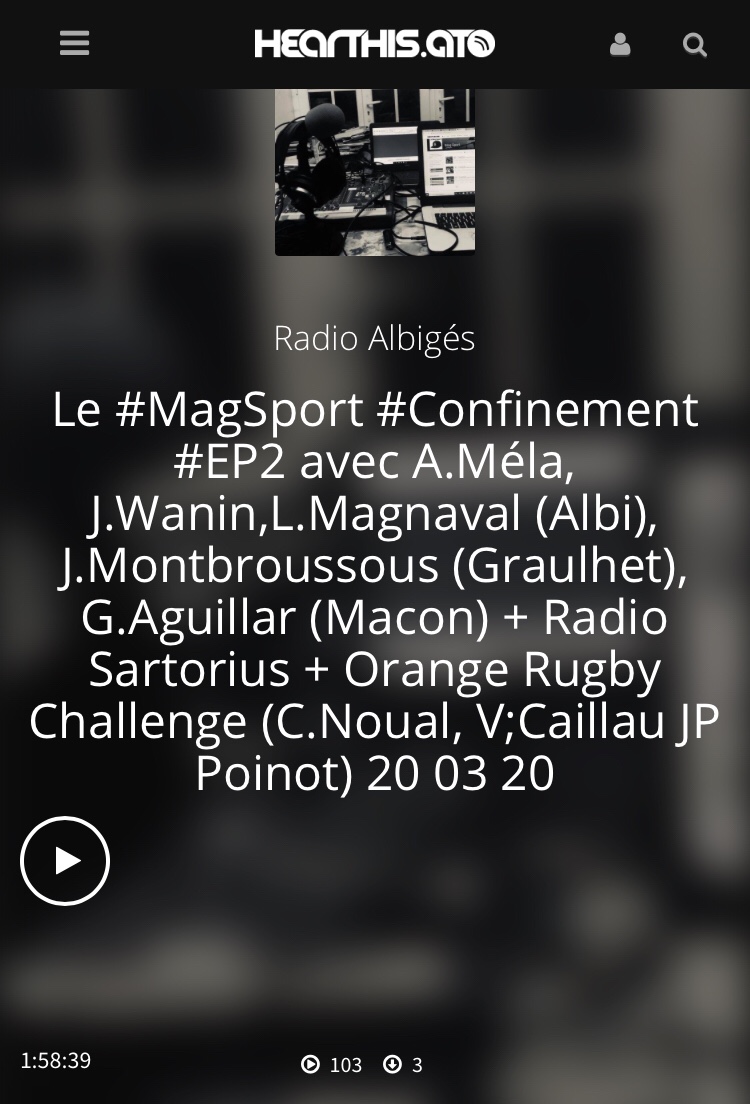Open the hamburger menu
Screen dimensions: 750x1104
coord(74,43)
